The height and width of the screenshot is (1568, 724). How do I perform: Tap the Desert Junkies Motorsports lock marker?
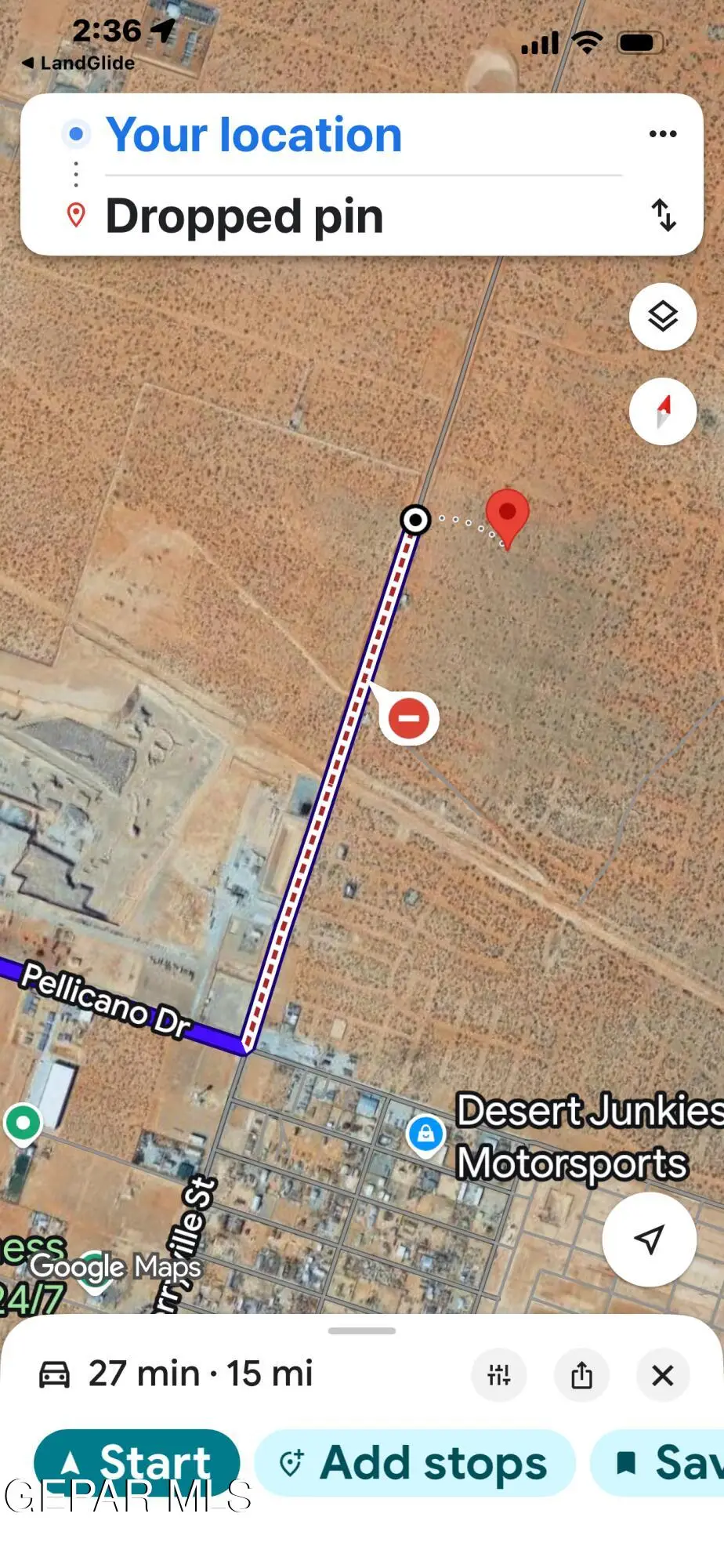(x=427, y=1134)
